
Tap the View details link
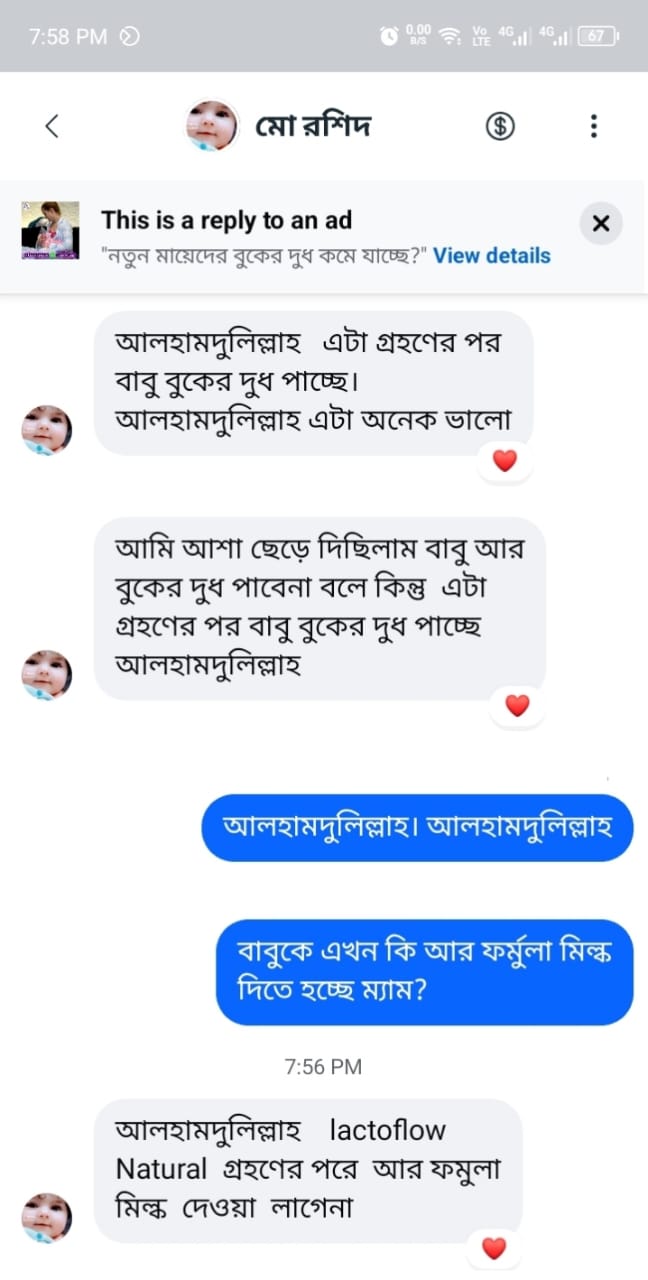491,255
